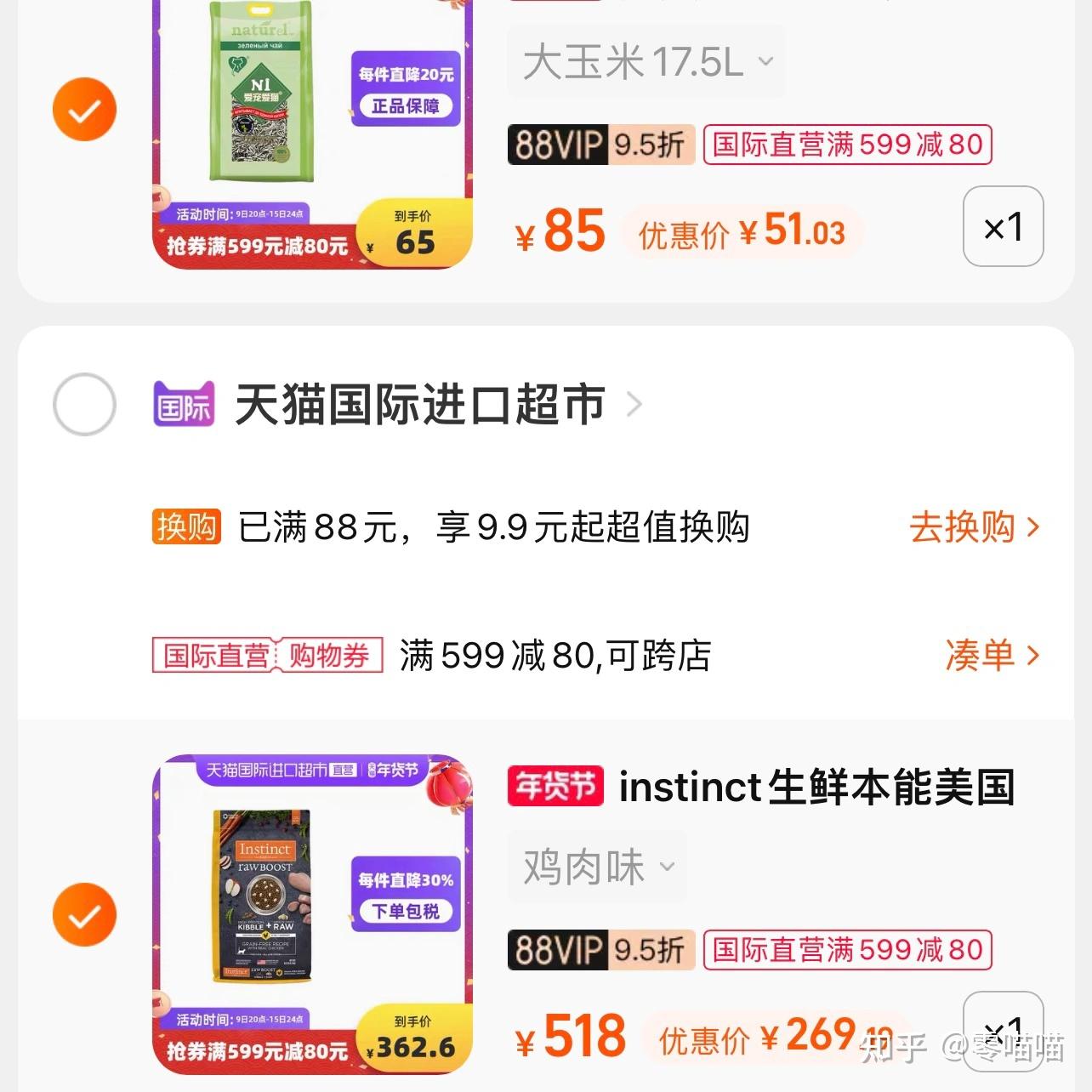
Task: Open the 天猫国际进口超市 store page
Action: [x=420, y=404]
